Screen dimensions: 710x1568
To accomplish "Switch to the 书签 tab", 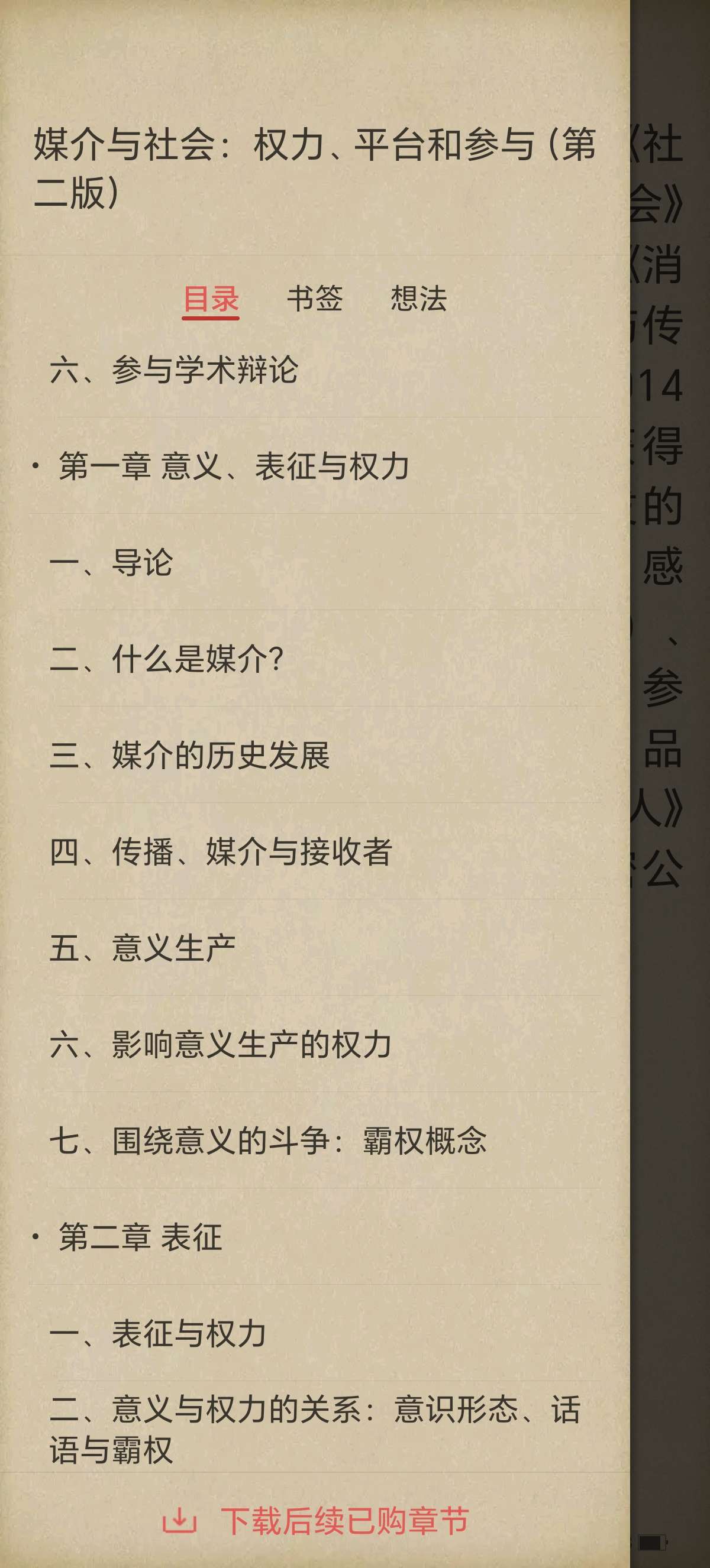I will (x=315, y=299).
